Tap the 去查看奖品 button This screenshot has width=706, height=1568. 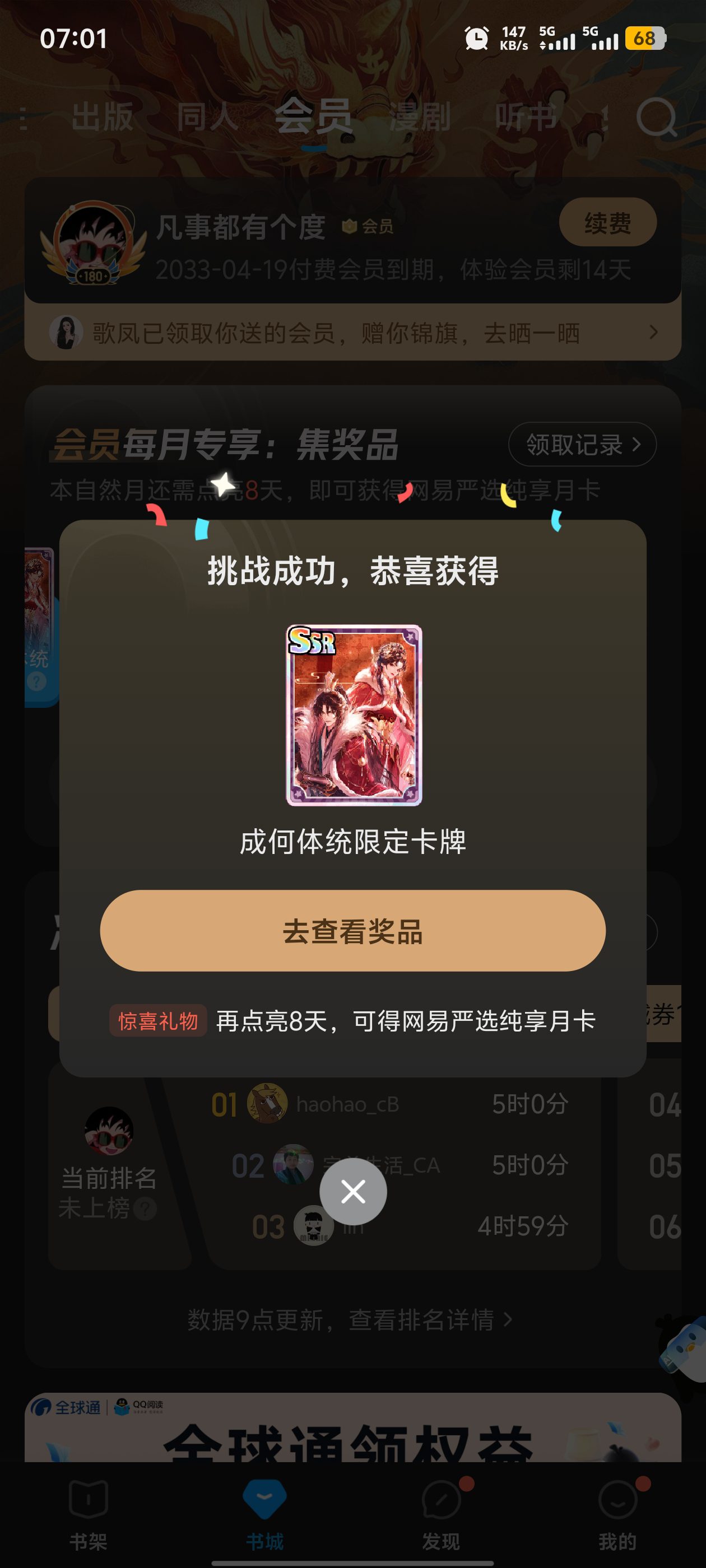[x=352, y=931]
